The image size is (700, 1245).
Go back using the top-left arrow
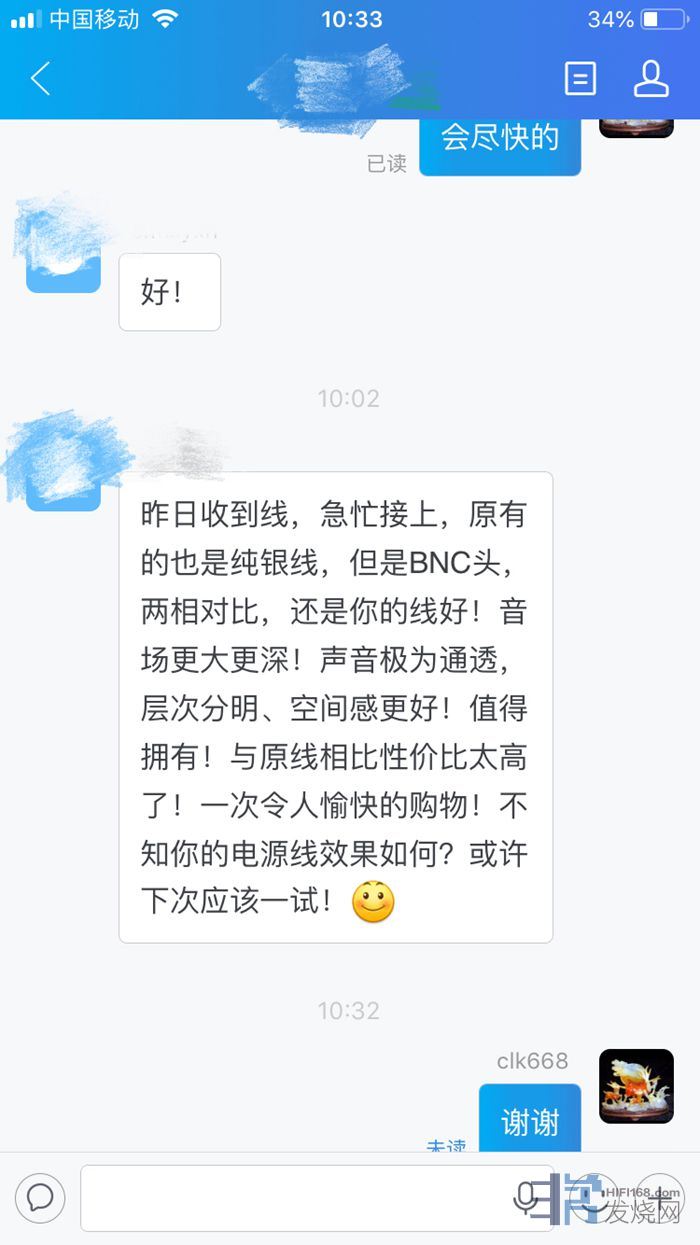point(40,78)
